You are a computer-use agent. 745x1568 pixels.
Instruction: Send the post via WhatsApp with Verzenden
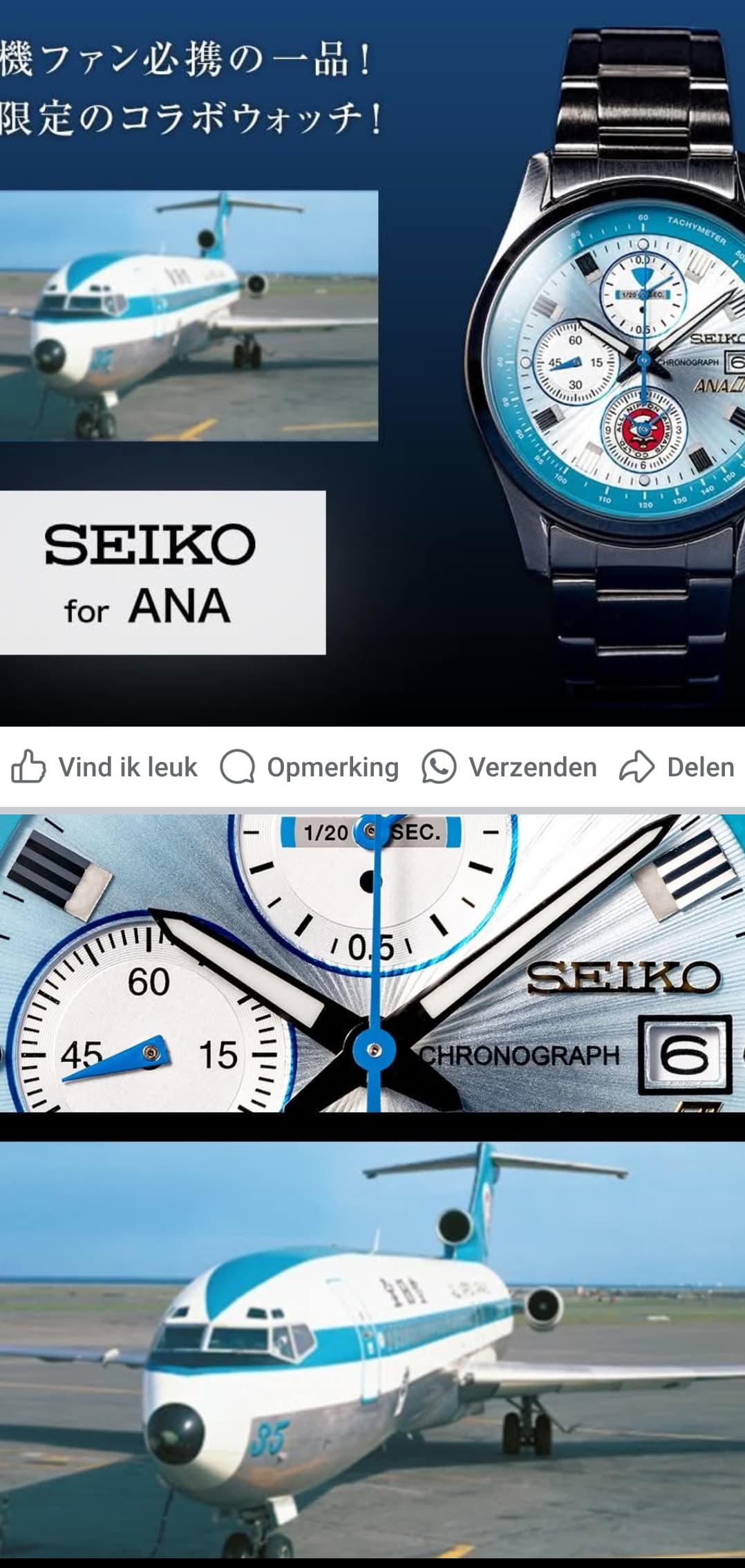509,767
